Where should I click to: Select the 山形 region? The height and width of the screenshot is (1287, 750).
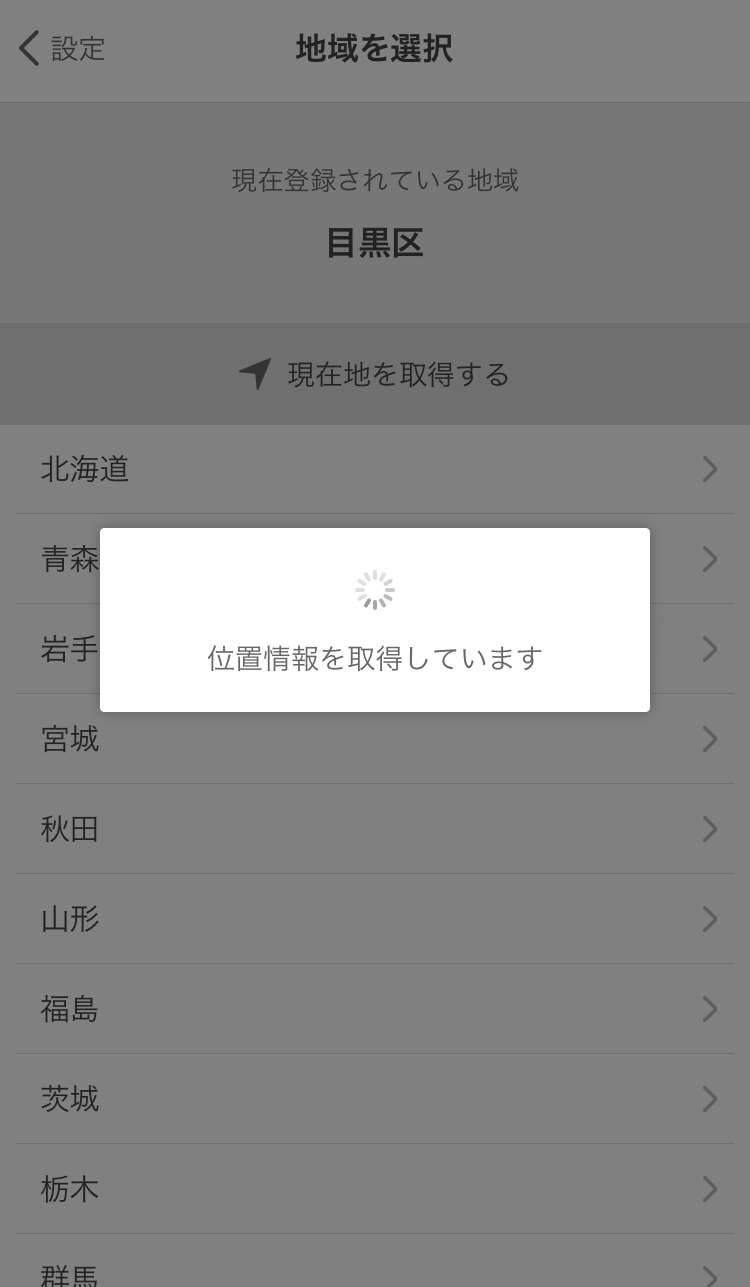point(374,919)
